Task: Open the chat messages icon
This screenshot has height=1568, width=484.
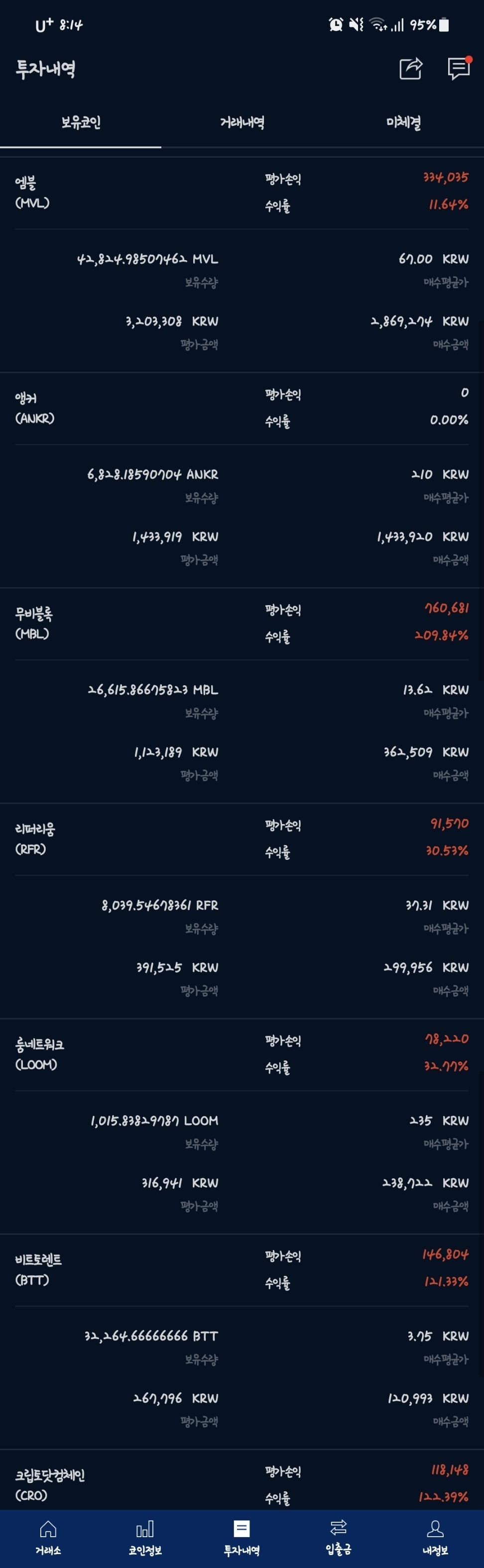Action: pyautogui.click(x=459, y=68)
